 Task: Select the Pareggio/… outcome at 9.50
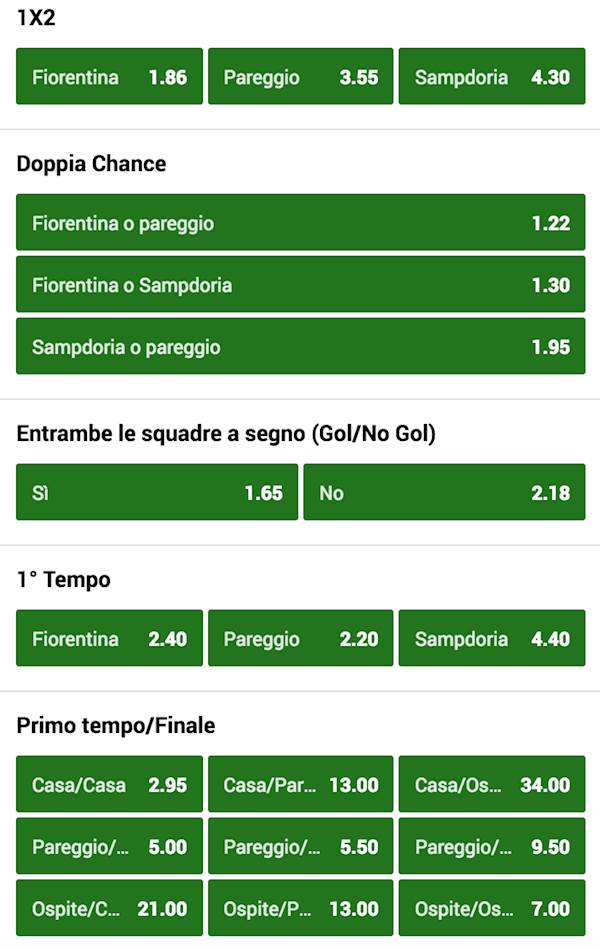pos(492,847)
